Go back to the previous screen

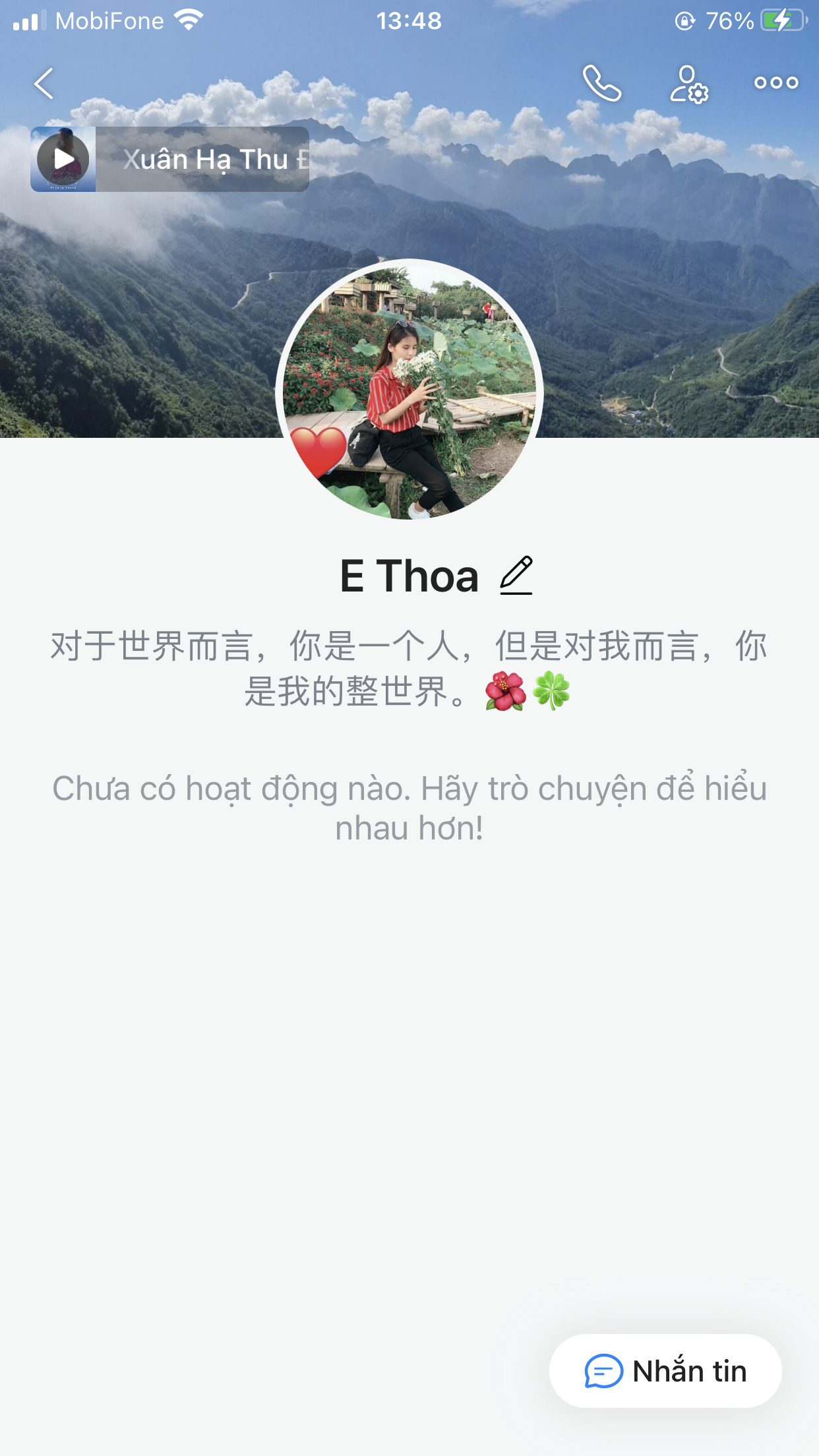[x=44, y=84]
